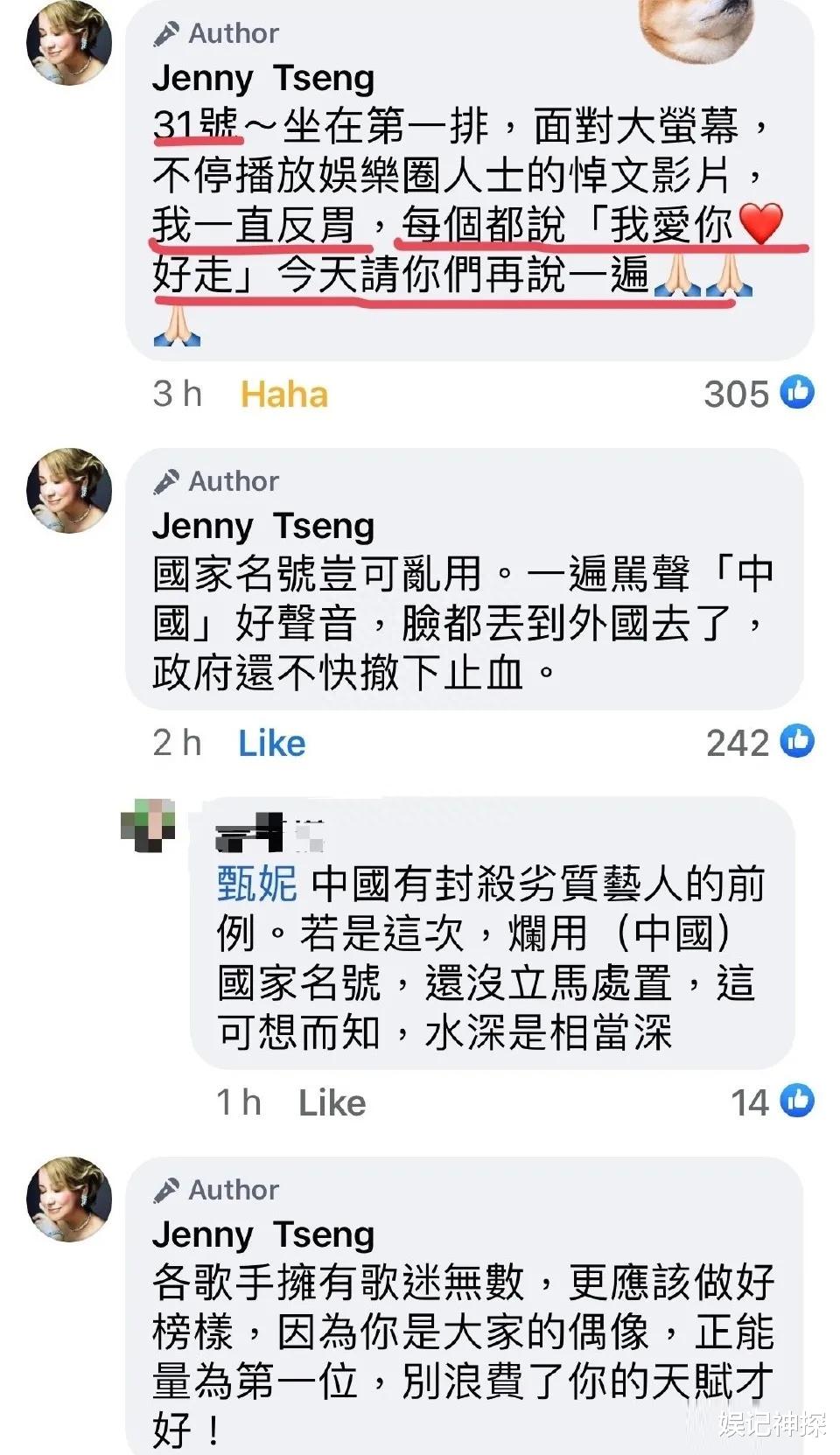Click the Author pen icon on second comment
The height and width of the screenshot is (1455, 840).
click(x=167, y=480)
